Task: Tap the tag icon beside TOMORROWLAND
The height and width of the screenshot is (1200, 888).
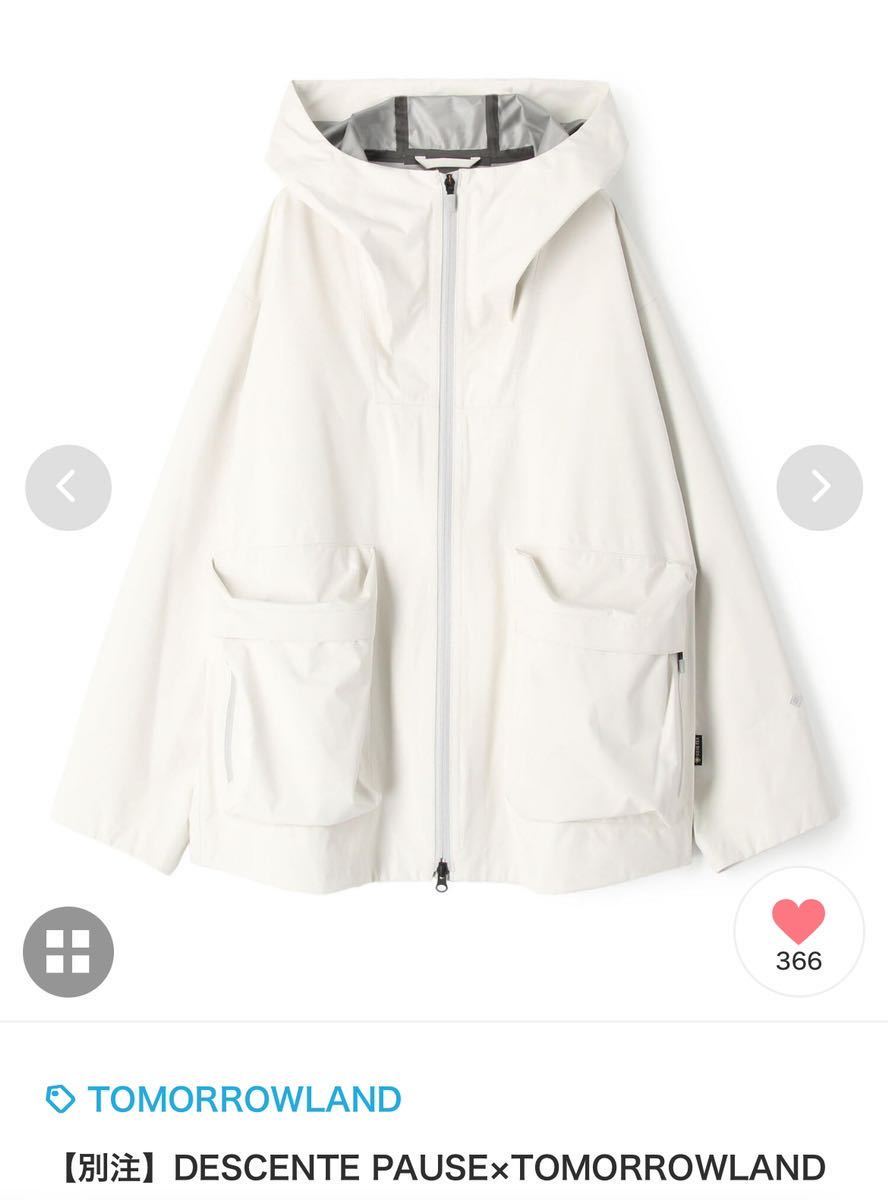Action: coord(57,1096)
